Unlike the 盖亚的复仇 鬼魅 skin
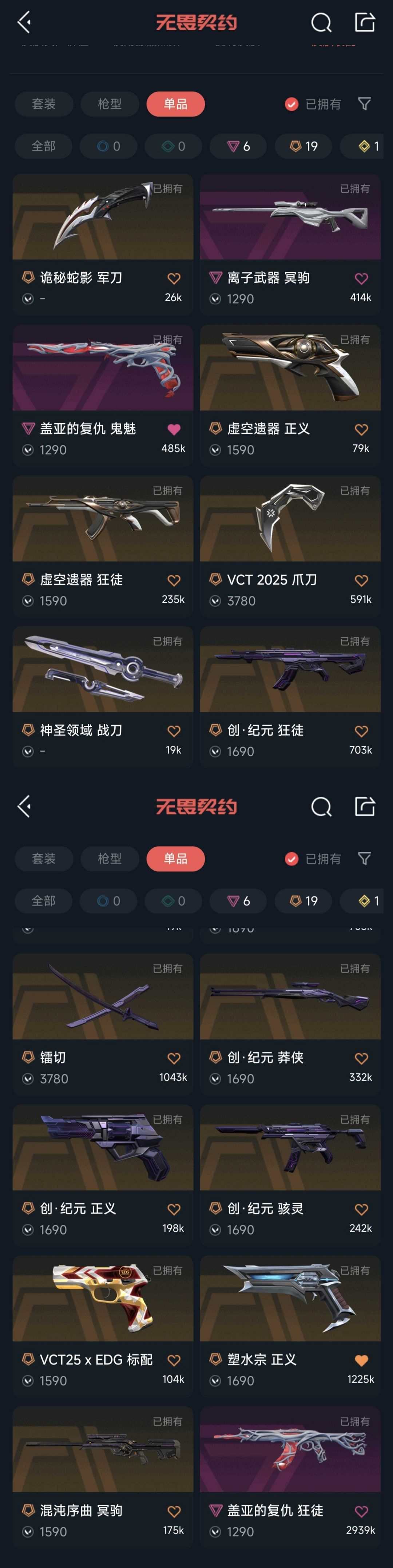 (x=174, y=430)
